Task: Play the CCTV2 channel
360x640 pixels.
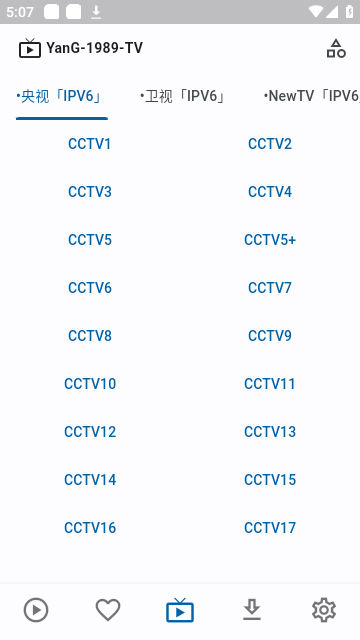Action: click(270, 144)
